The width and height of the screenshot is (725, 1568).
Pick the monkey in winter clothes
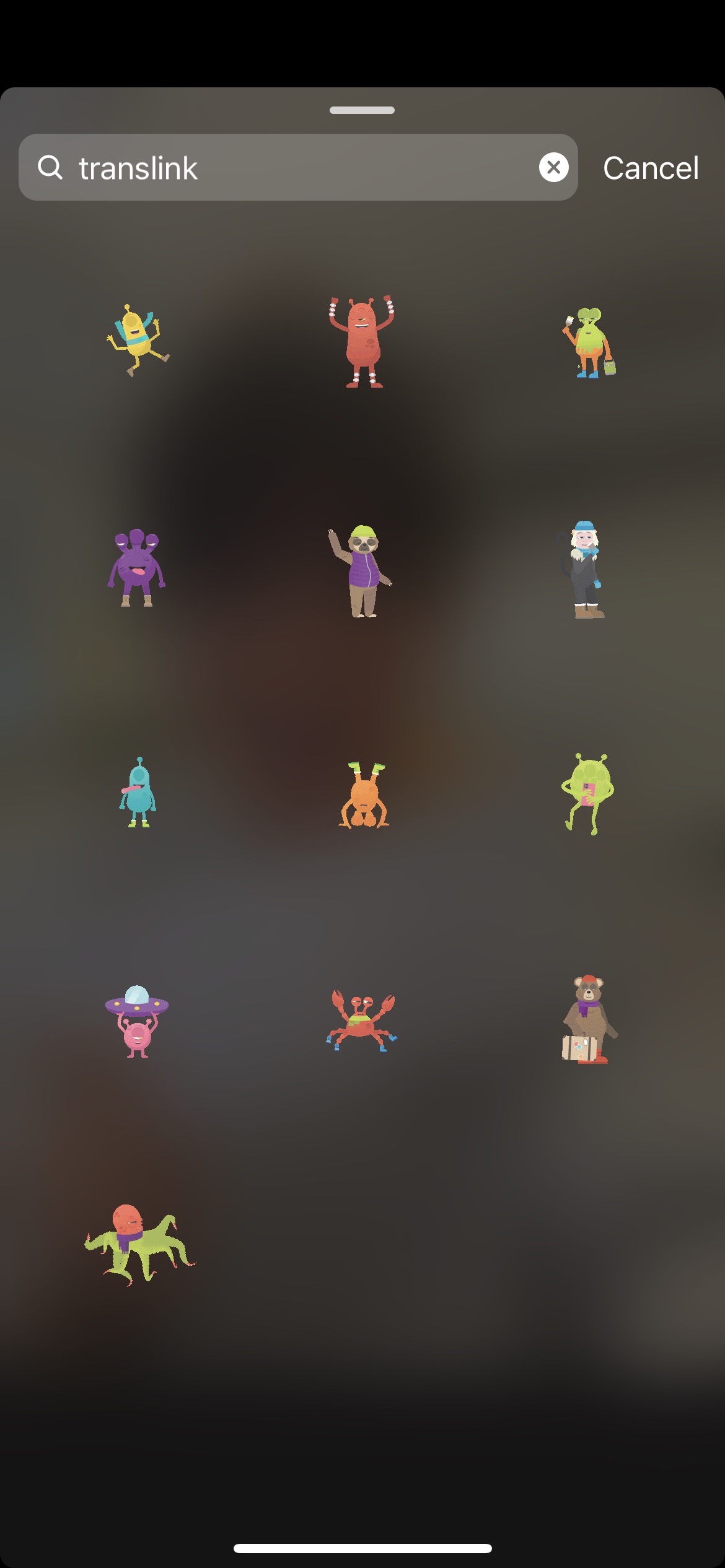pos(586,569)
